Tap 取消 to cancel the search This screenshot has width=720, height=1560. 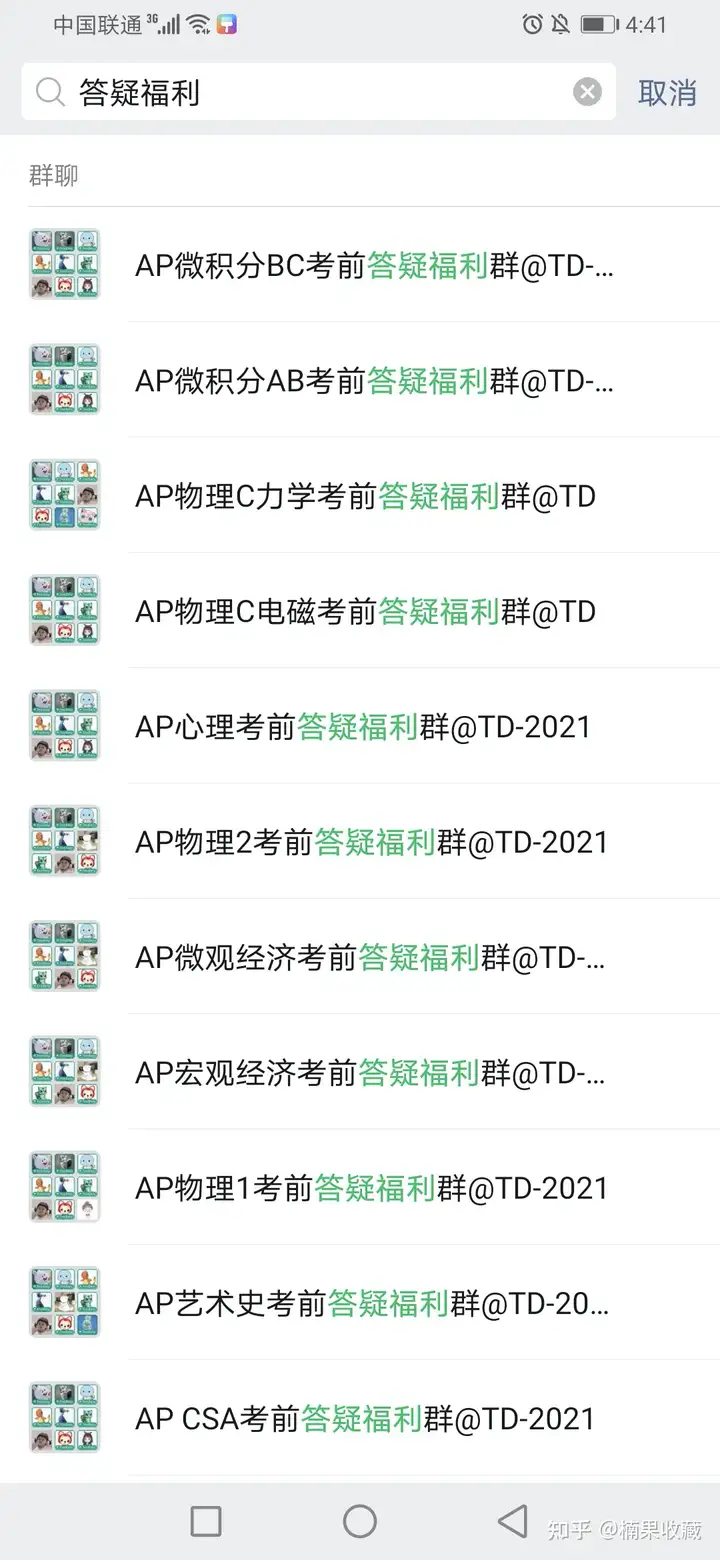tap(667, 92)
